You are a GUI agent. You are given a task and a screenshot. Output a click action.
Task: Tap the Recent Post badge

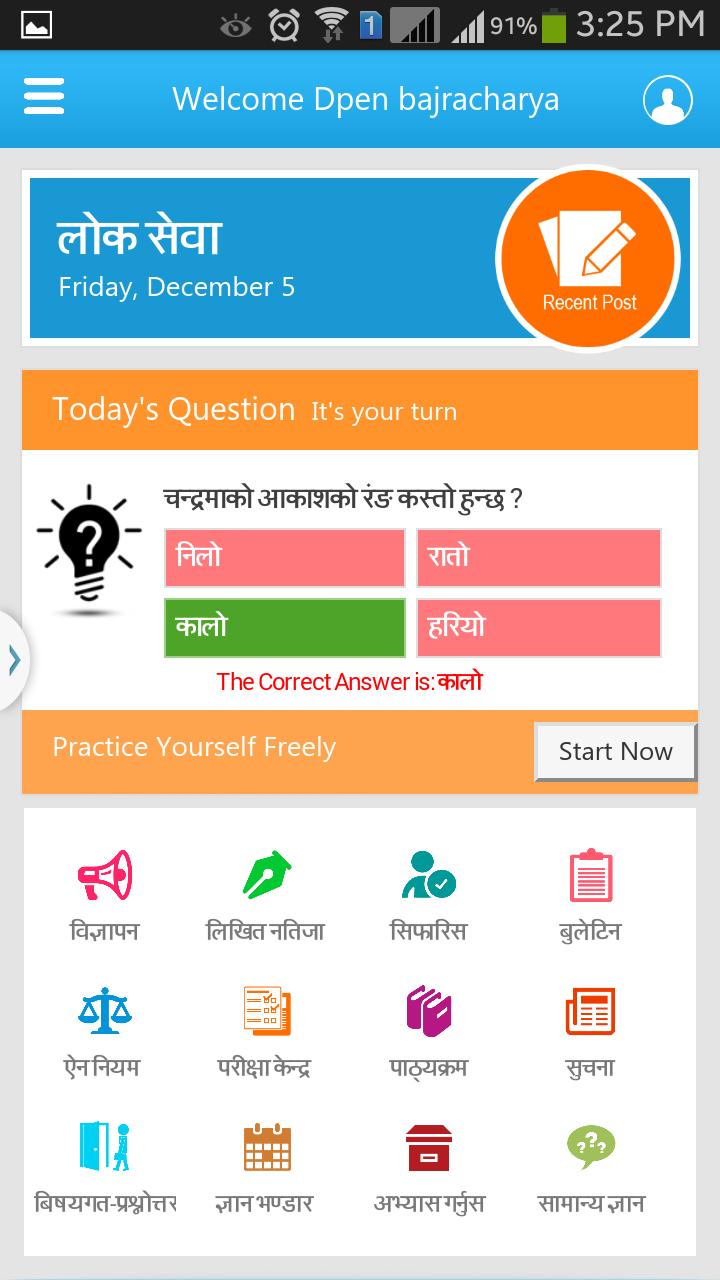588,258
